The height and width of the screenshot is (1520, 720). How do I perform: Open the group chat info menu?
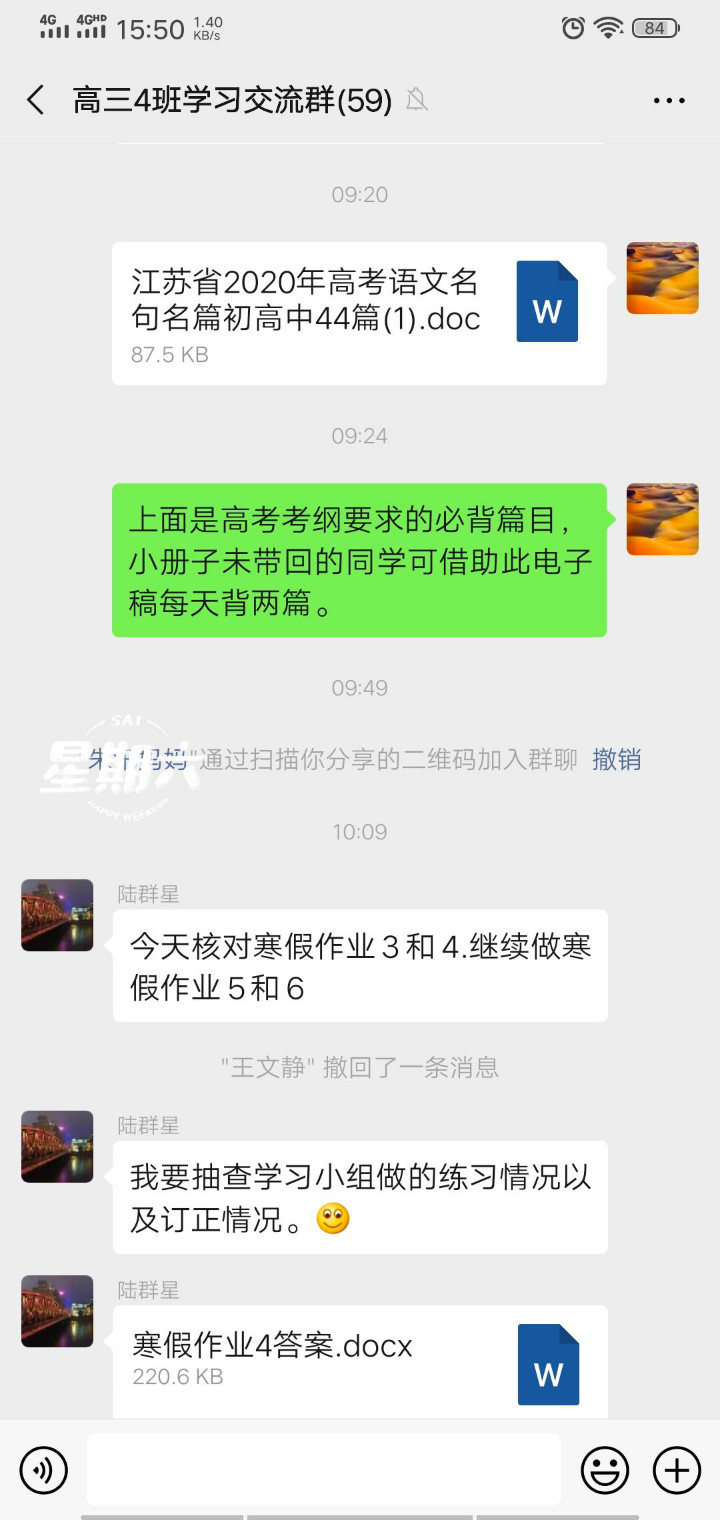click(669, 100)
